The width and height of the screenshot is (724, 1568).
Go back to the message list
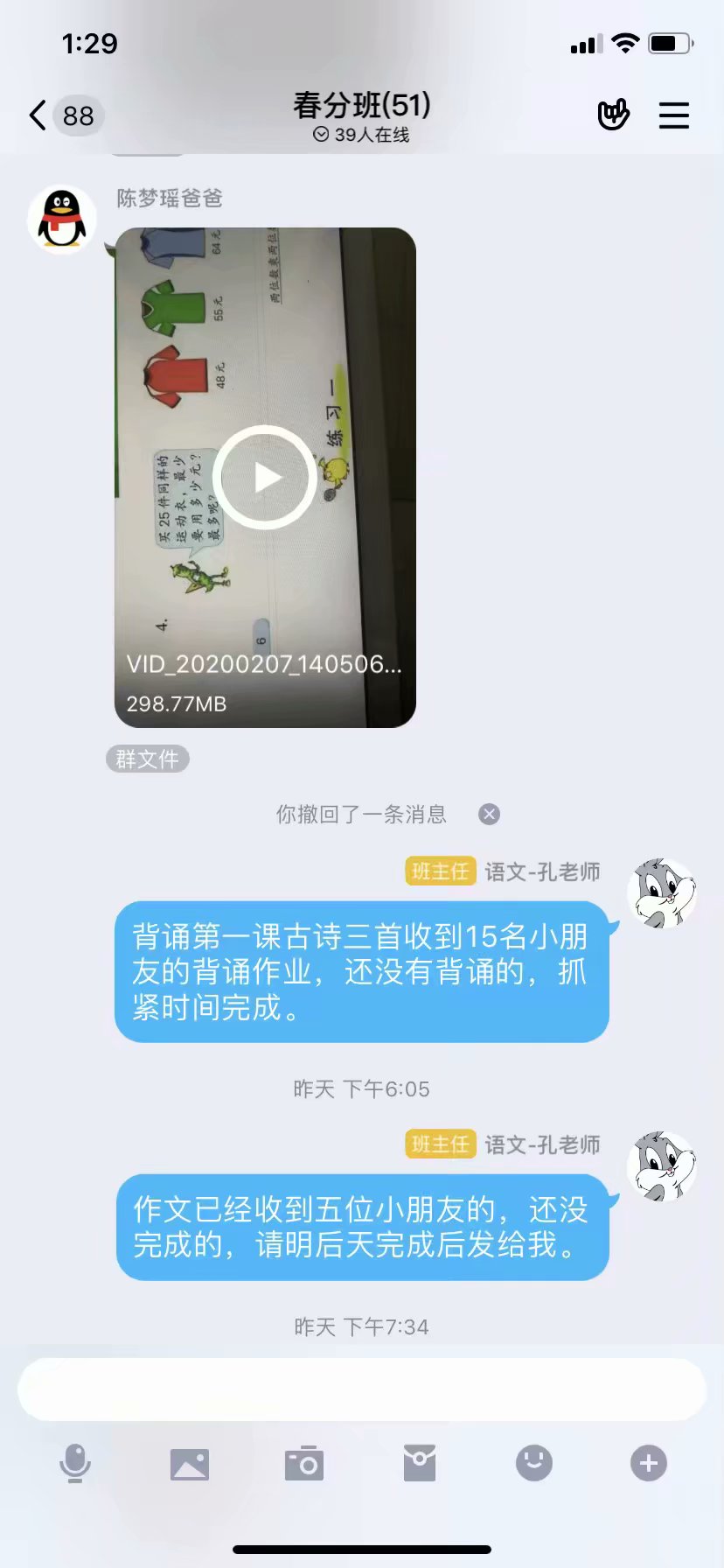point(38,115)
